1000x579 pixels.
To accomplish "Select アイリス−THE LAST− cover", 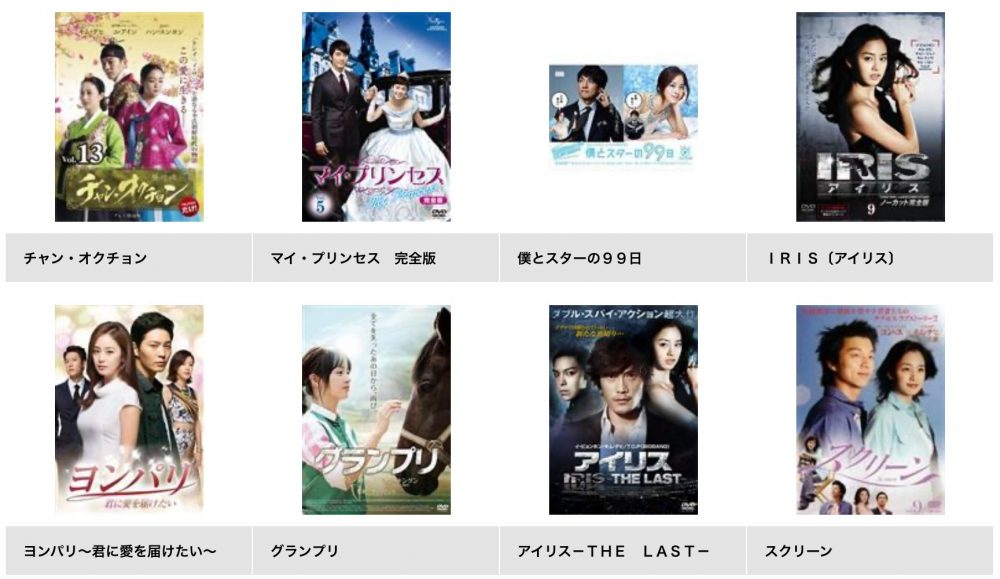I will click(623, 409).
